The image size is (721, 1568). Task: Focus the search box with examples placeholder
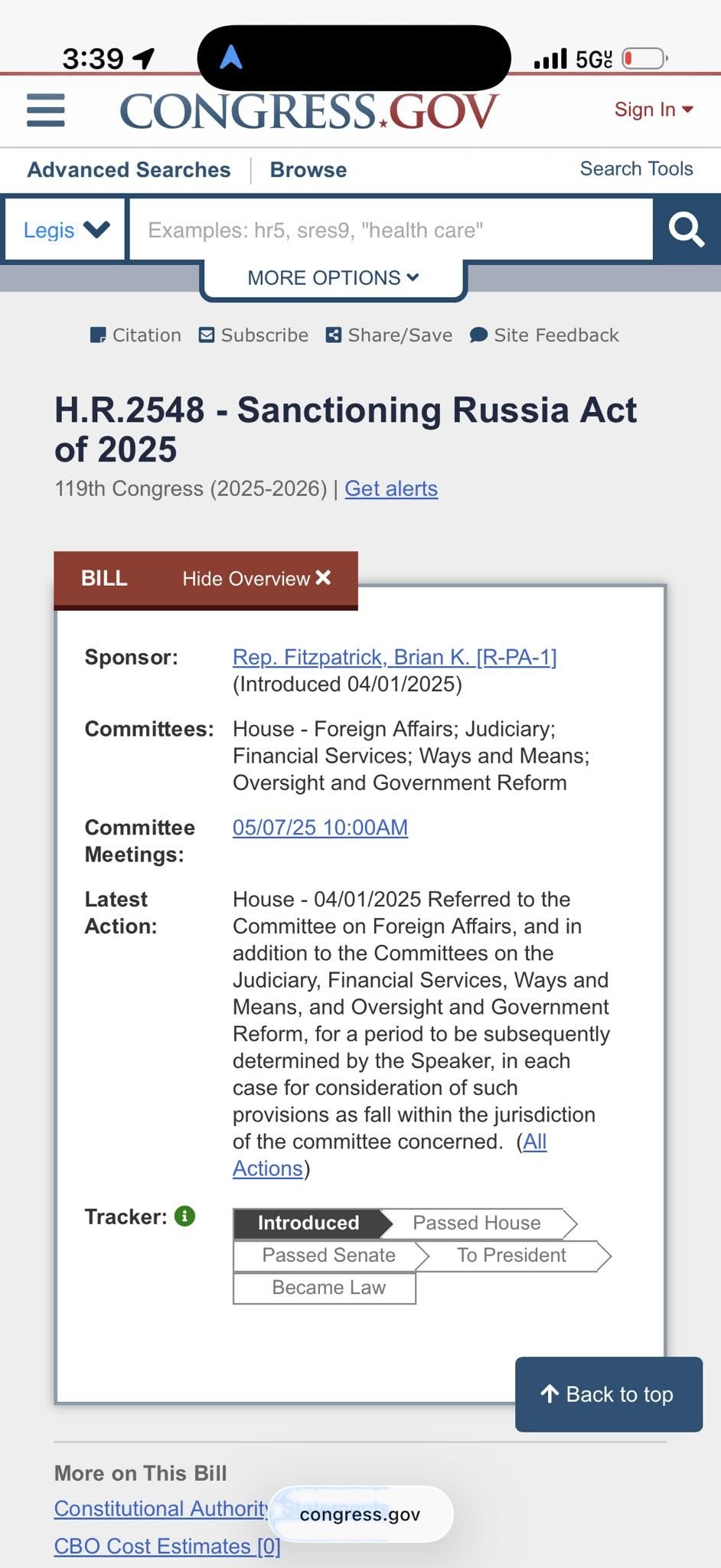[390, 230]
